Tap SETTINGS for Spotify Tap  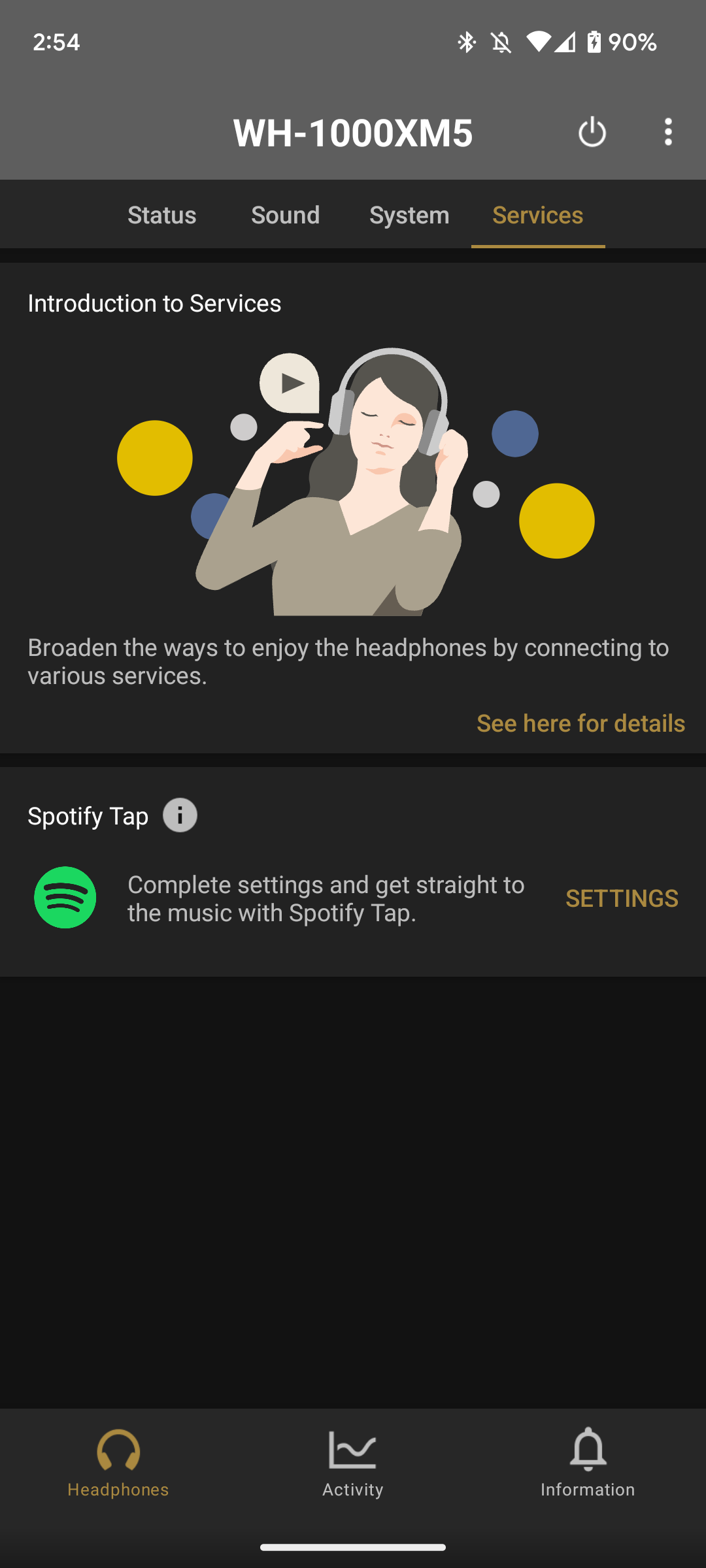click(x=621, y=898)
